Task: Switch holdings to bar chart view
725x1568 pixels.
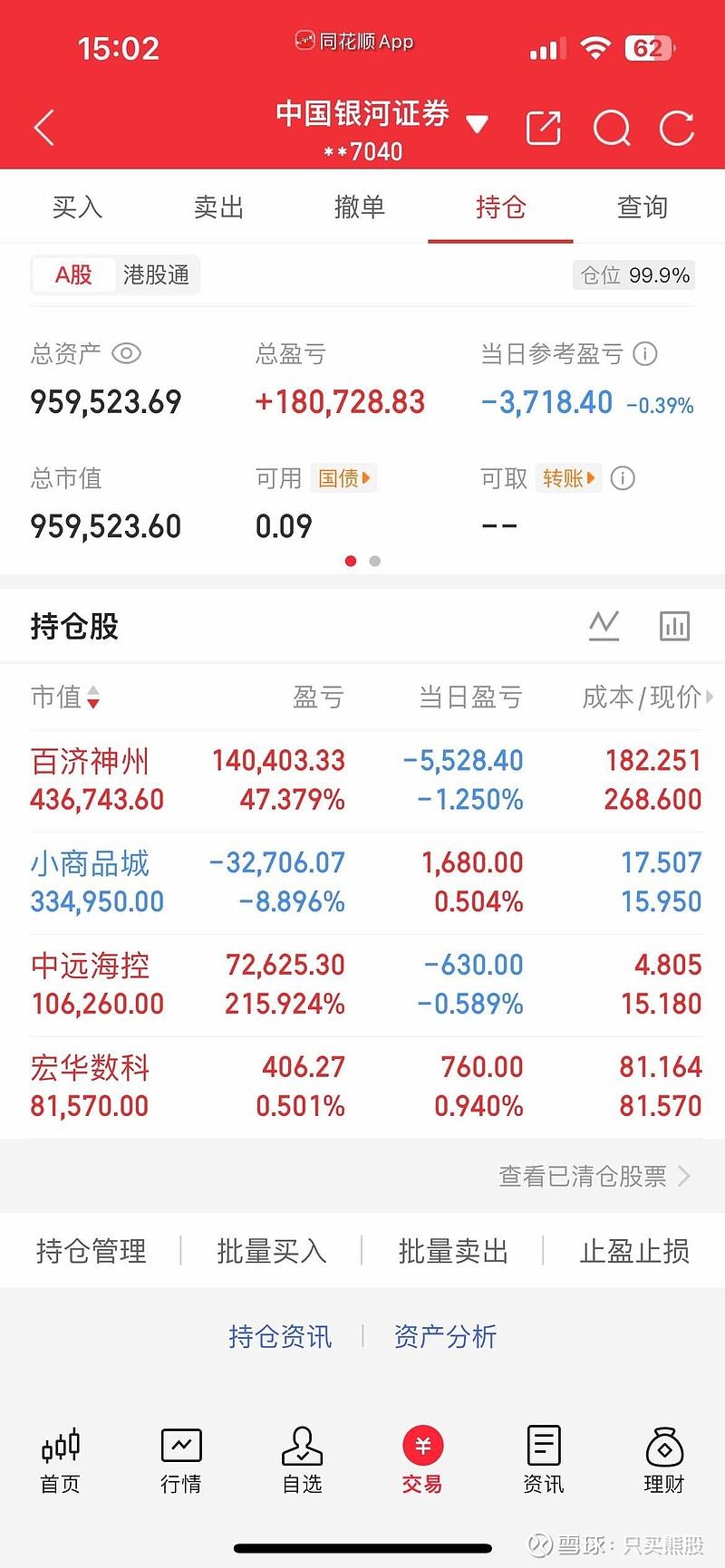Action: coord(674,625)
